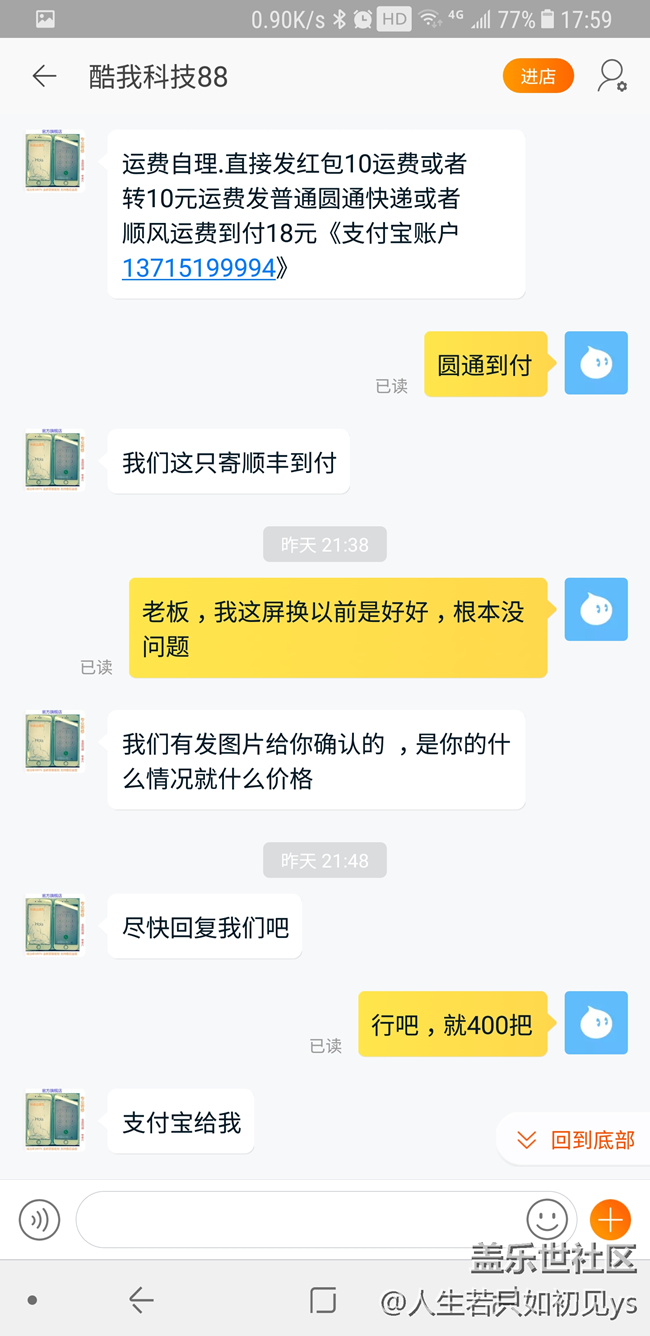Focus the message text field
Screen dimensions: 650x1336
click(300, 1220)
